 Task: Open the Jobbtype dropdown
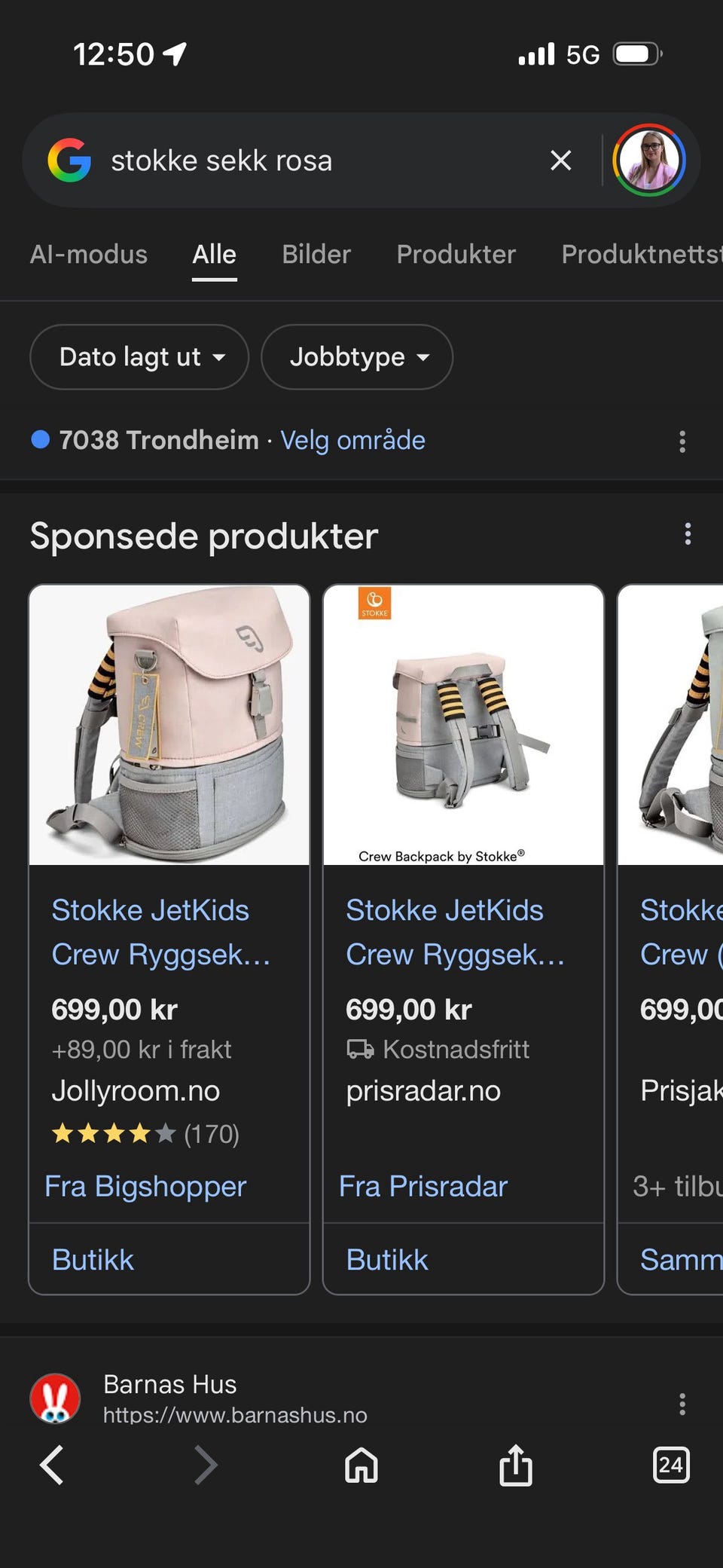pyautogui.click(x=357, y=357)
